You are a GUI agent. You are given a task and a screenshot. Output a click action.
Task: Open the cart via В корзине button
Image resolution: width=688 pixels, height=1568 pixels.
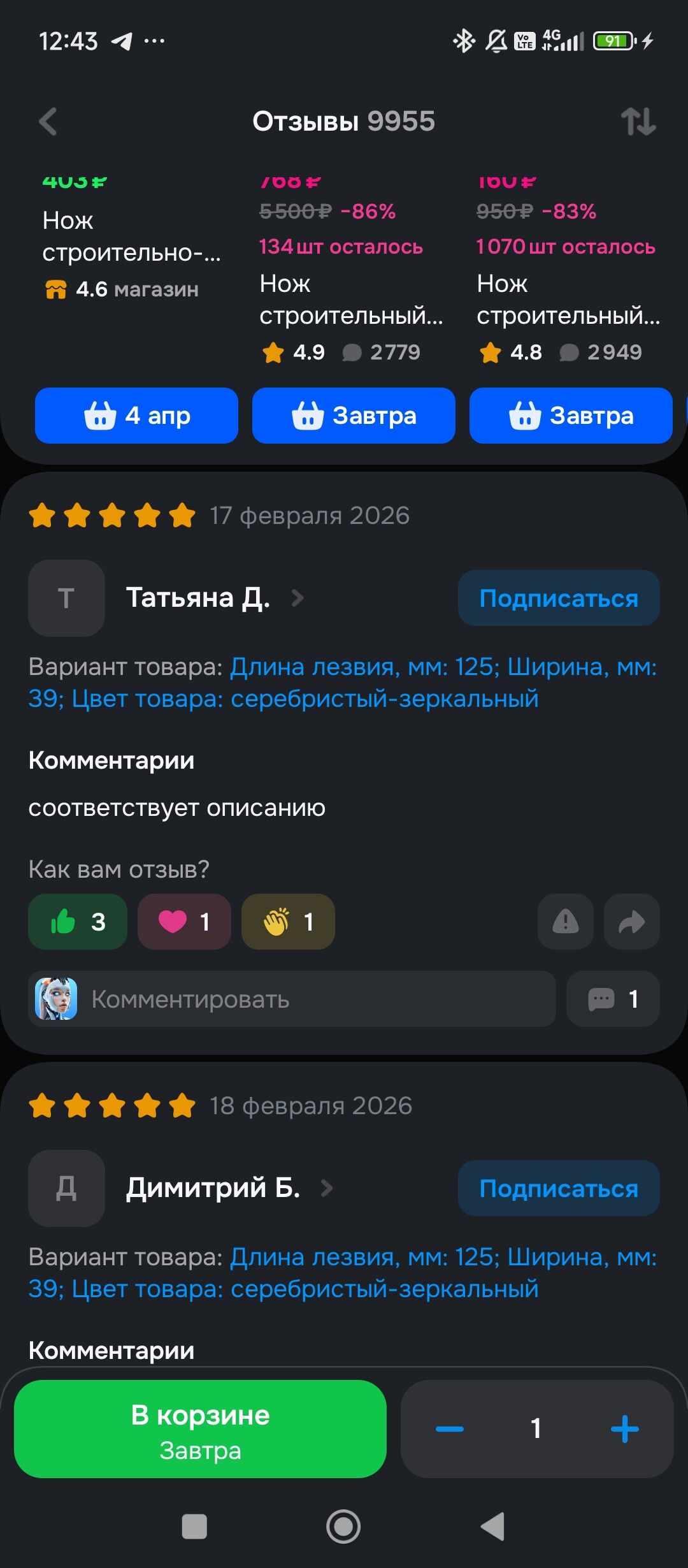(200, 1429)
